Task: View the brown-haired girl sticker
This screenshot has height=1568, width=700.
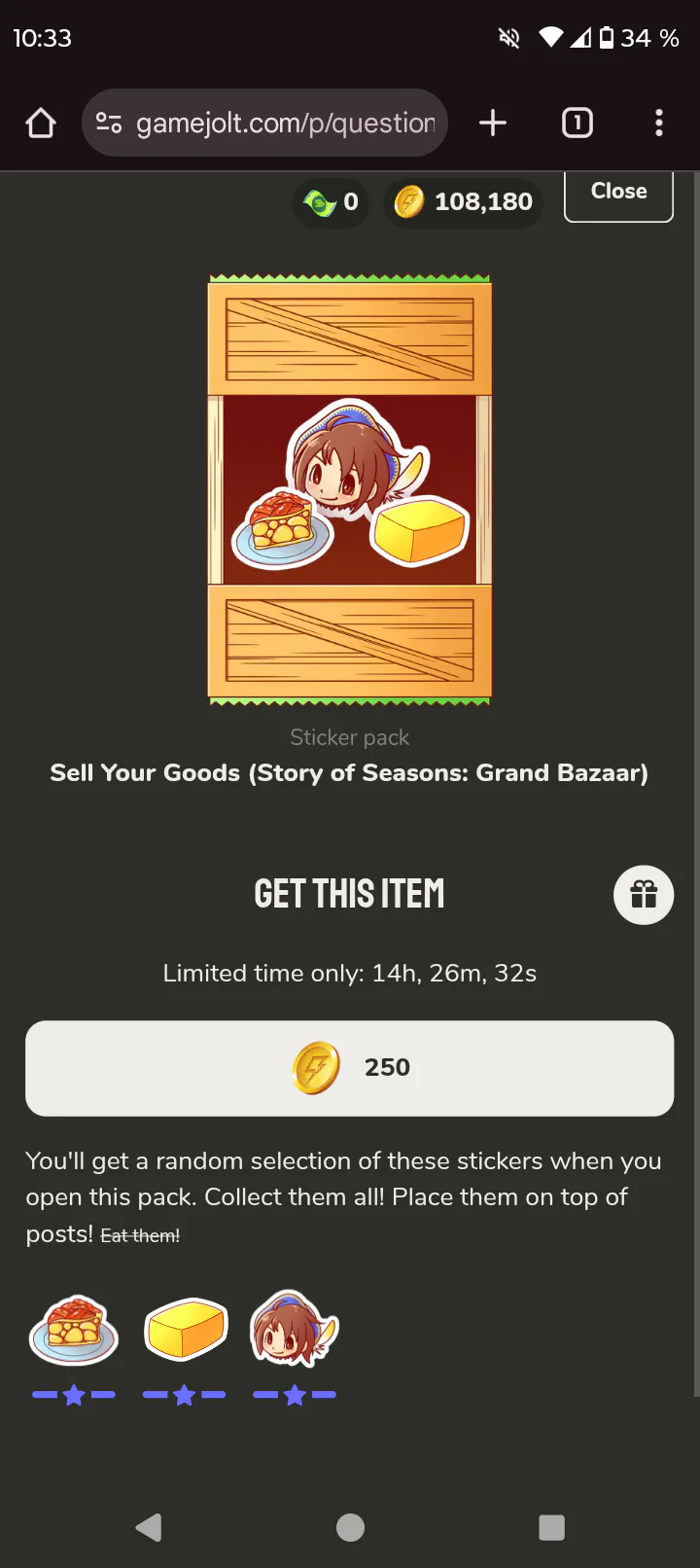Action: [x=295, y=1328]
